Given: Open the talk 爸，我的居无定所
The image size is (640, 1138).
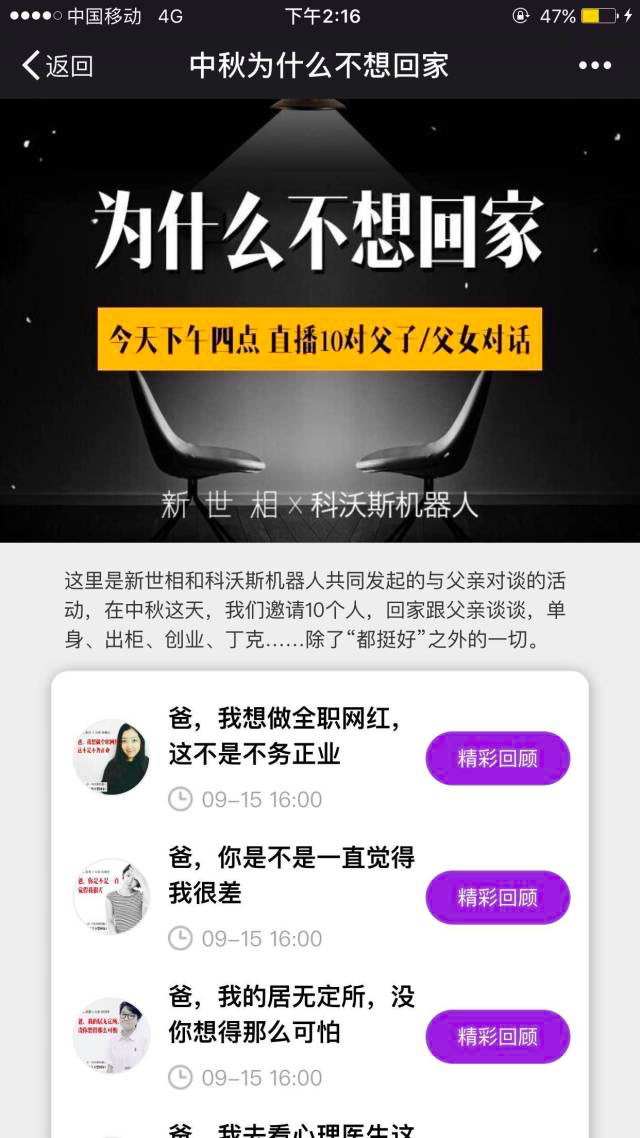Looking at the screenshot, I should tap(290, 1014).
